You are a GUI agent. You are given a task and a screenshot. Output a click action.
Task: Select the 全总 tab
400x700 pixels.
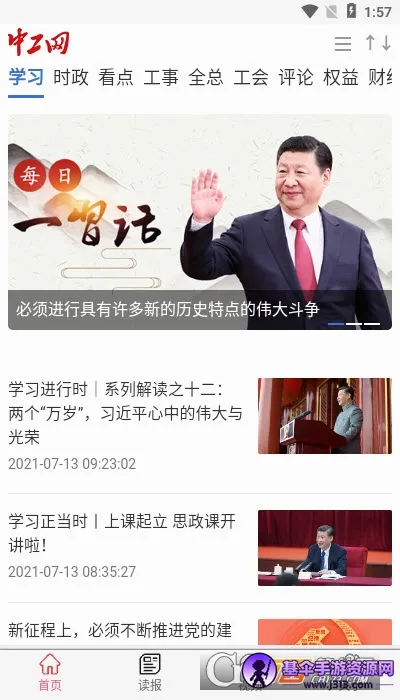[206, 78]
